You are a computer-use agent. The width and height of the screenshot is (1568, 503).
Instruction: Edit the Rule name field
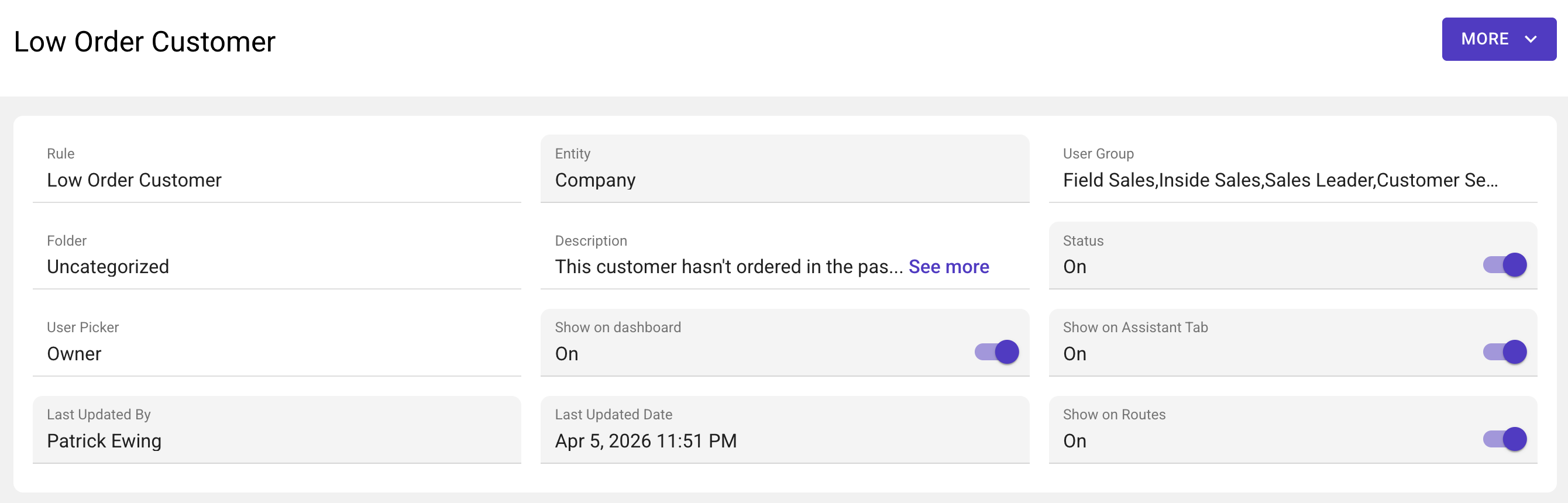tap(276, 180)
